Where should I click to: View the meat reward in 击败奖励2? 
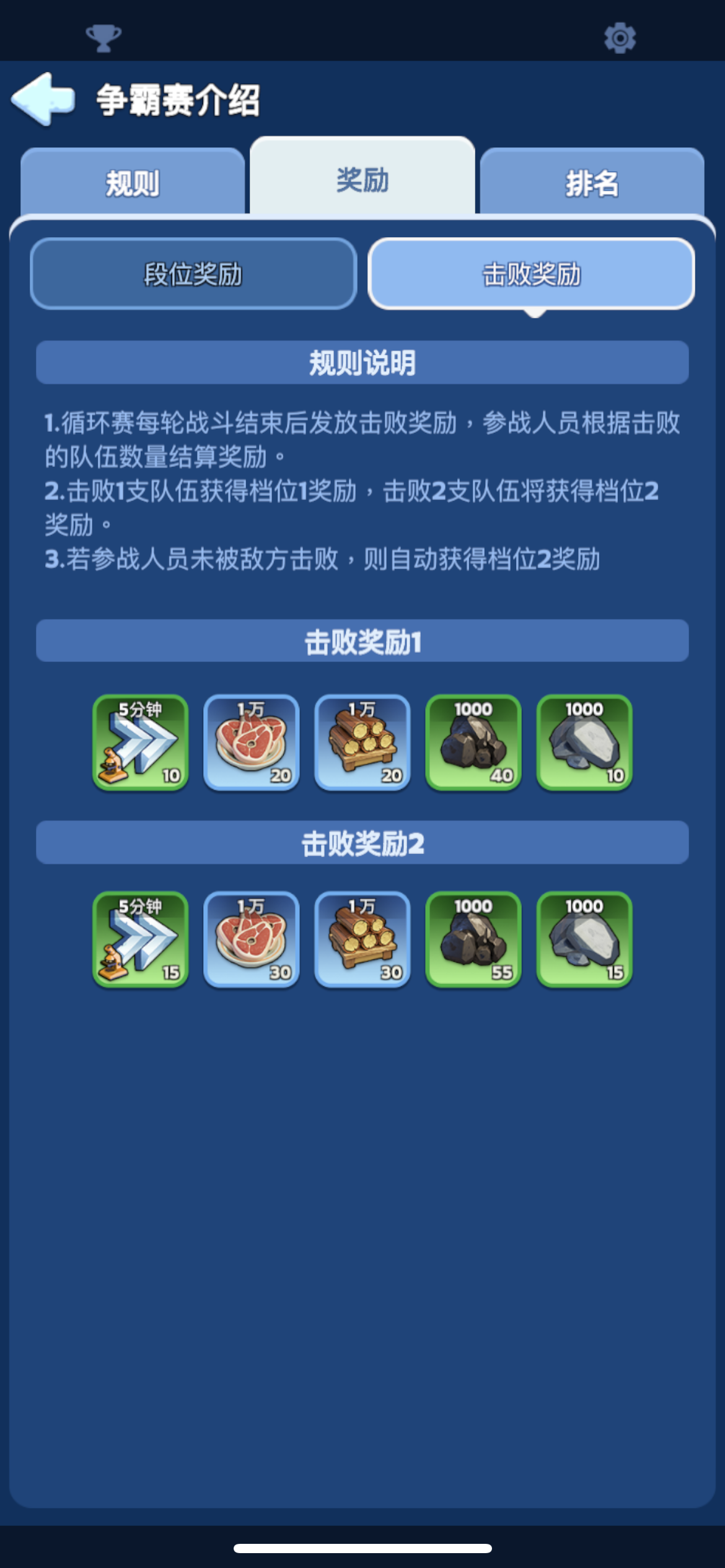tap(252, 939)
